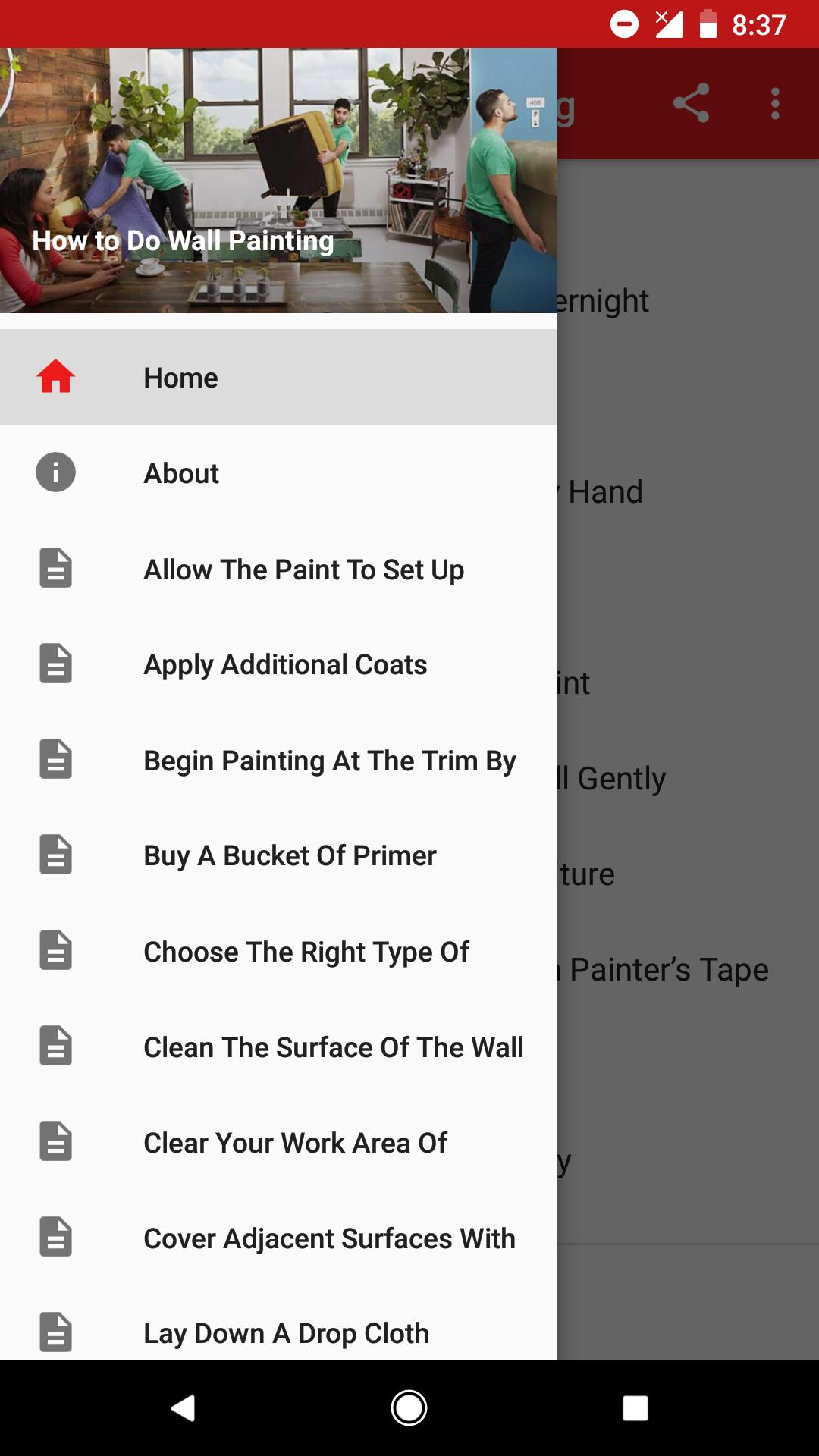Screen dimensions: 819x1456
Task: Open the Allow The Paint To Set Up topic
Action: pos(304,570)
